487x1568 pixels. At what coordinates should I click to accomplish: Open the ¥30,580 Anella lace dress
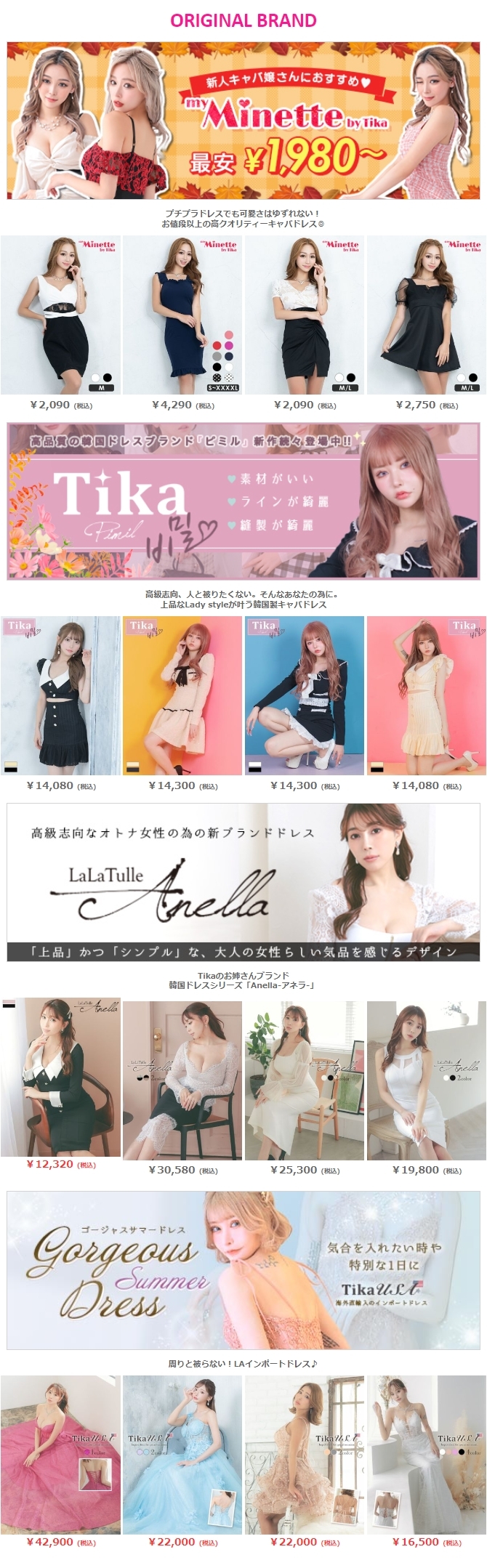pyautogui.click(x=182, y=1080)
